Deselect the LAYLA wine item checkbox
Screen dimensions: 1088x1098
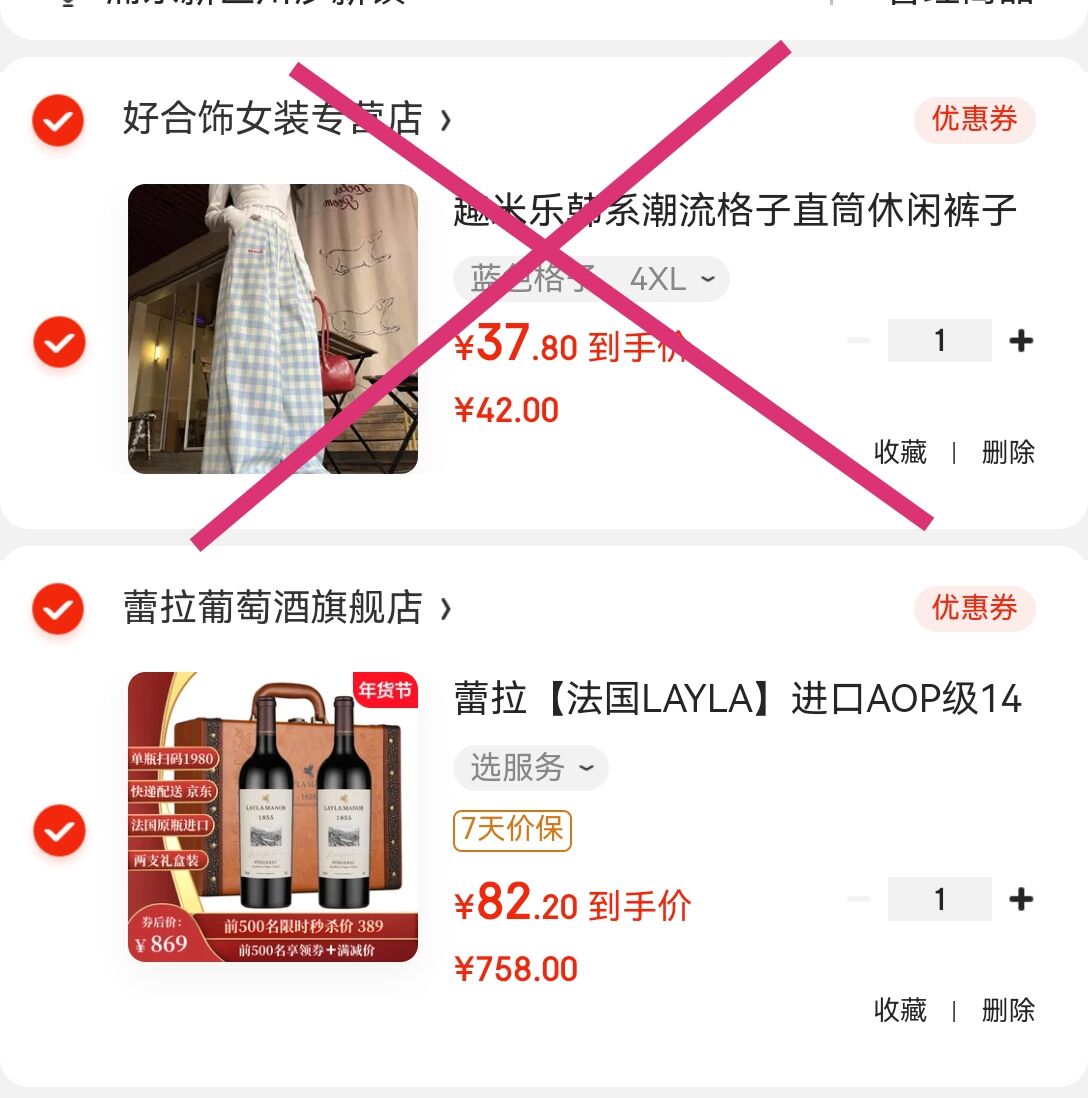click(60, 830)
